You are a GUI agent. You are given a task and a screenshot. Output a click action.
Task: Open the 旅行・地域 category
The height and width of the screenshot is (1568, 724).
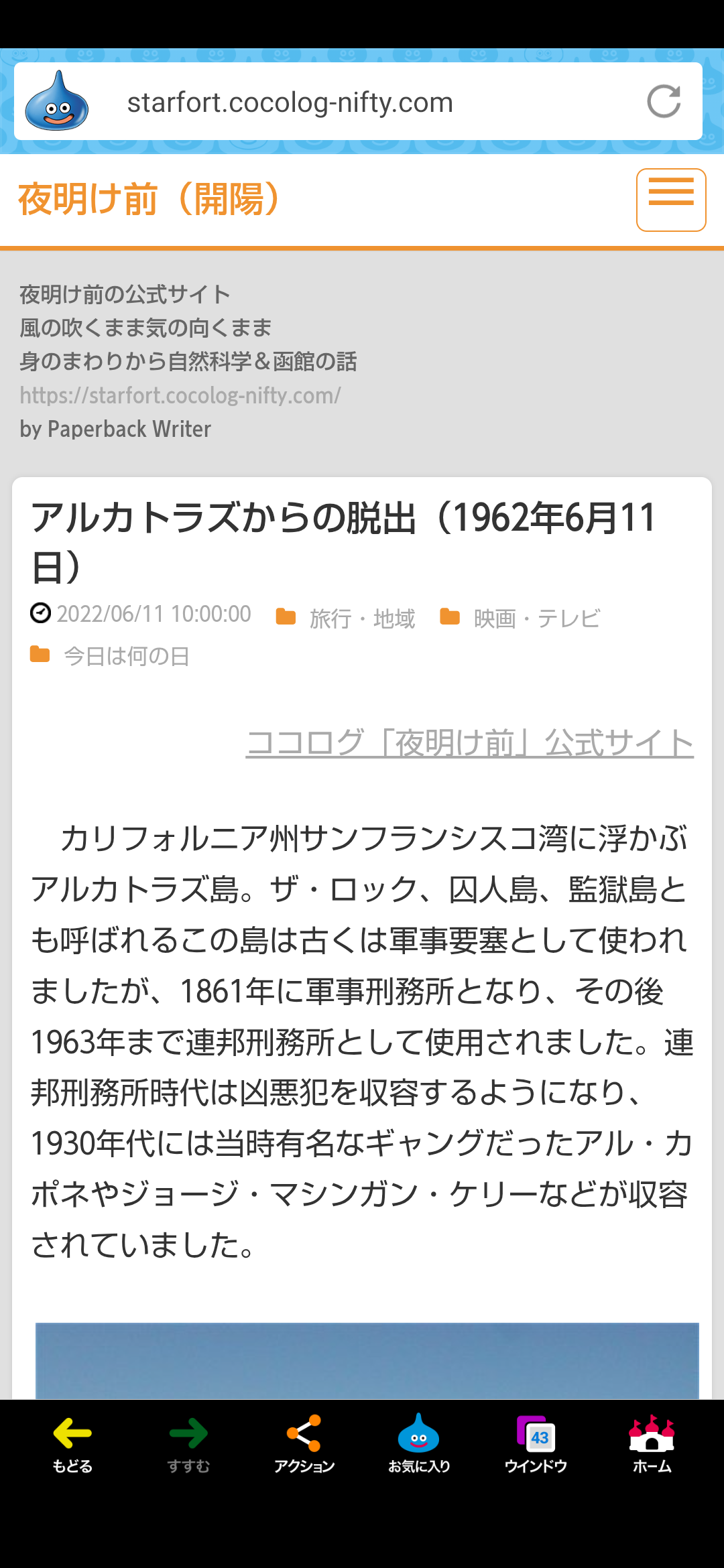click(361, 618)
